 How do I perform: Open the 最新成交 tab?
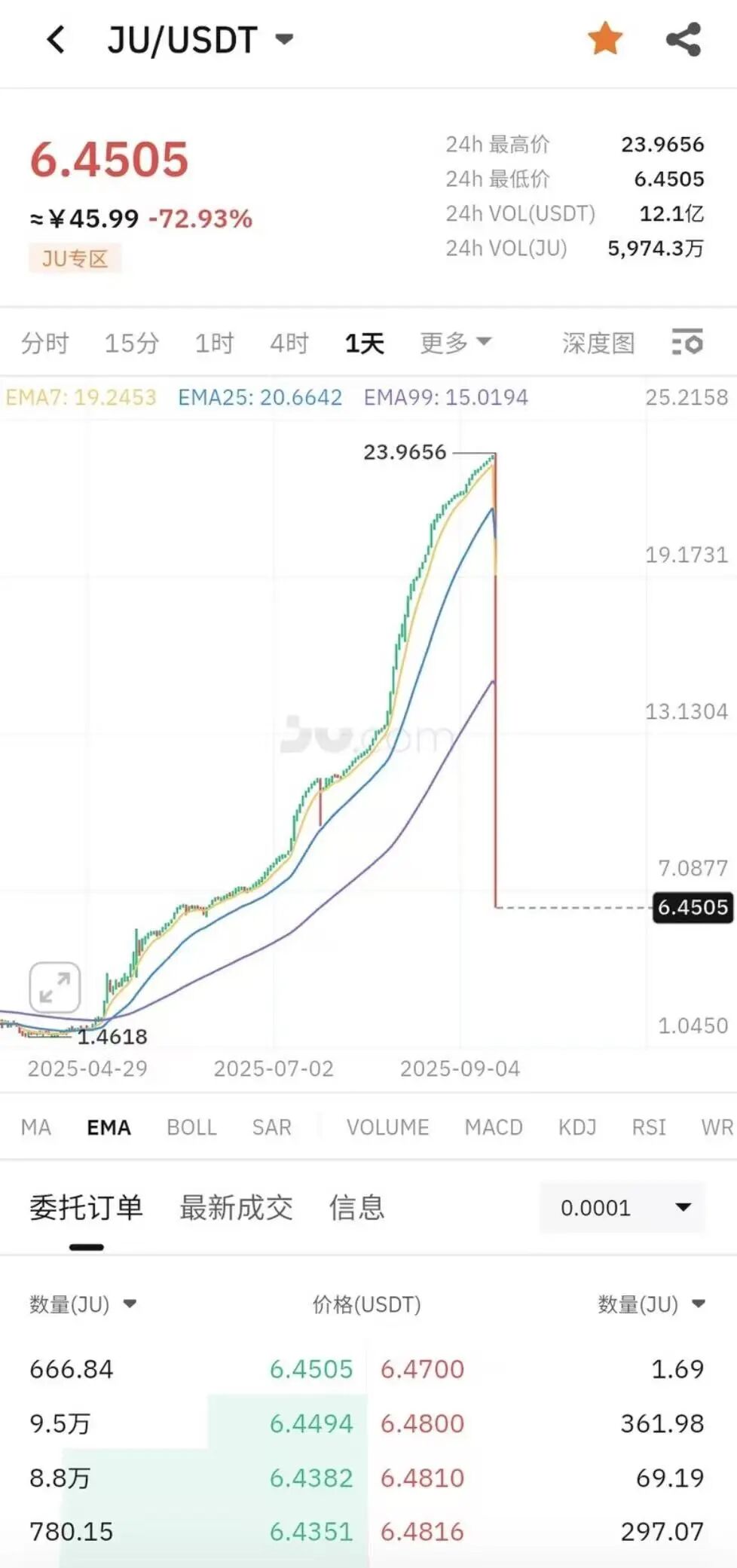[236, 1208]
